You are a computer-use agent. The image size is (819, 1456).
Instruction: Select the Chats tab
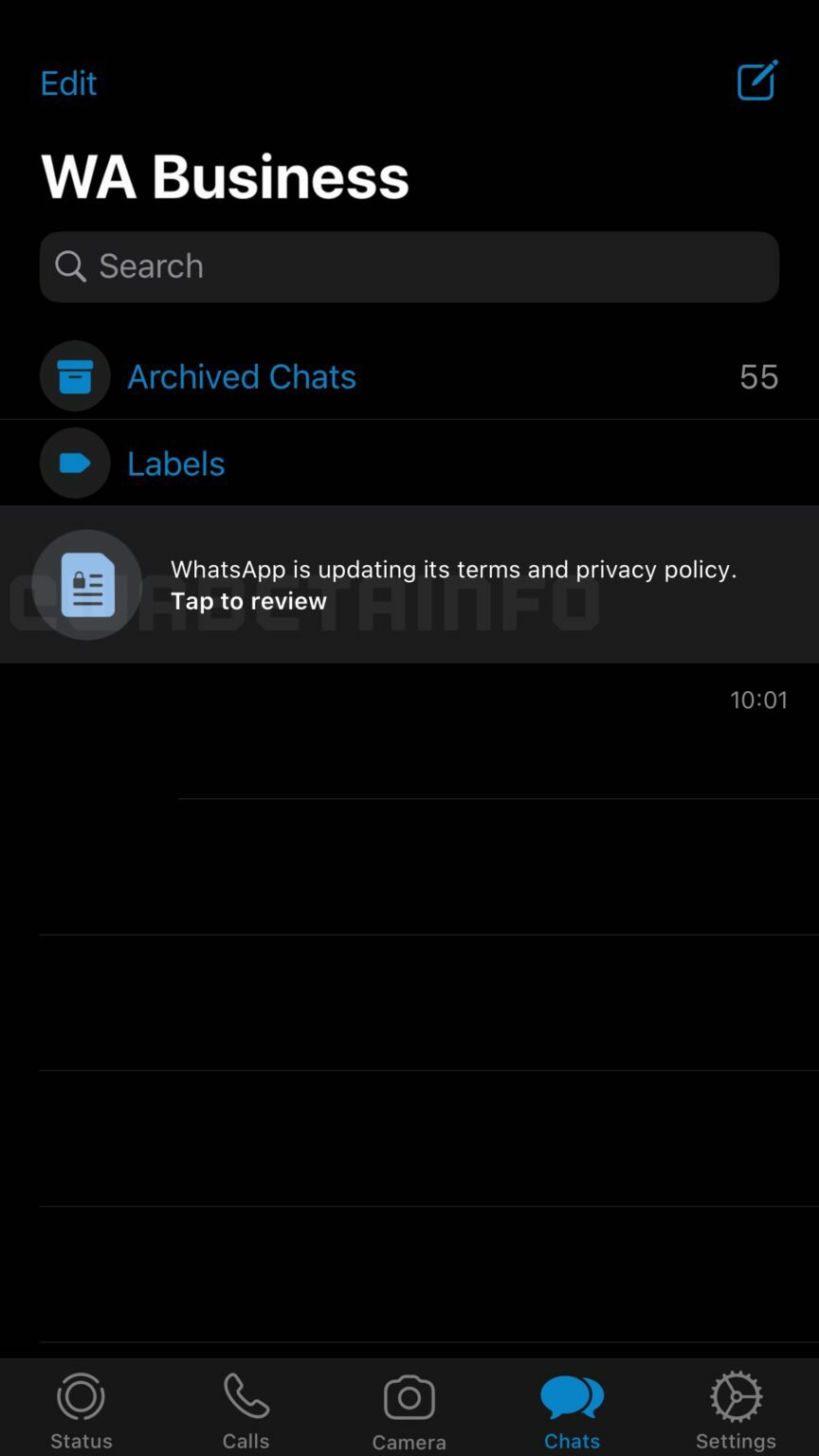(573, 1410)
